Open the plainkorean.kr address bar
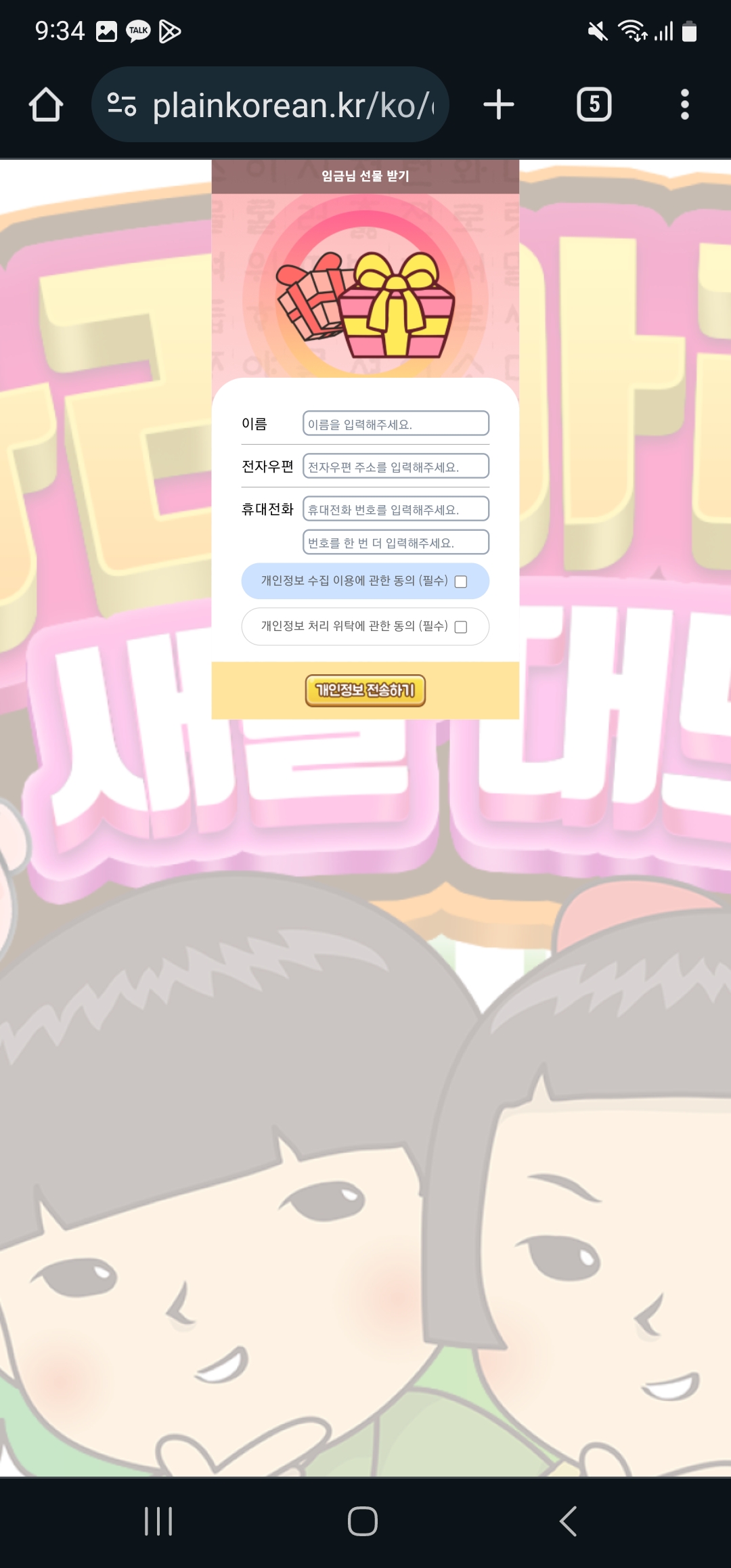This screenshot has width=731, height=1568. pos(270,105)
